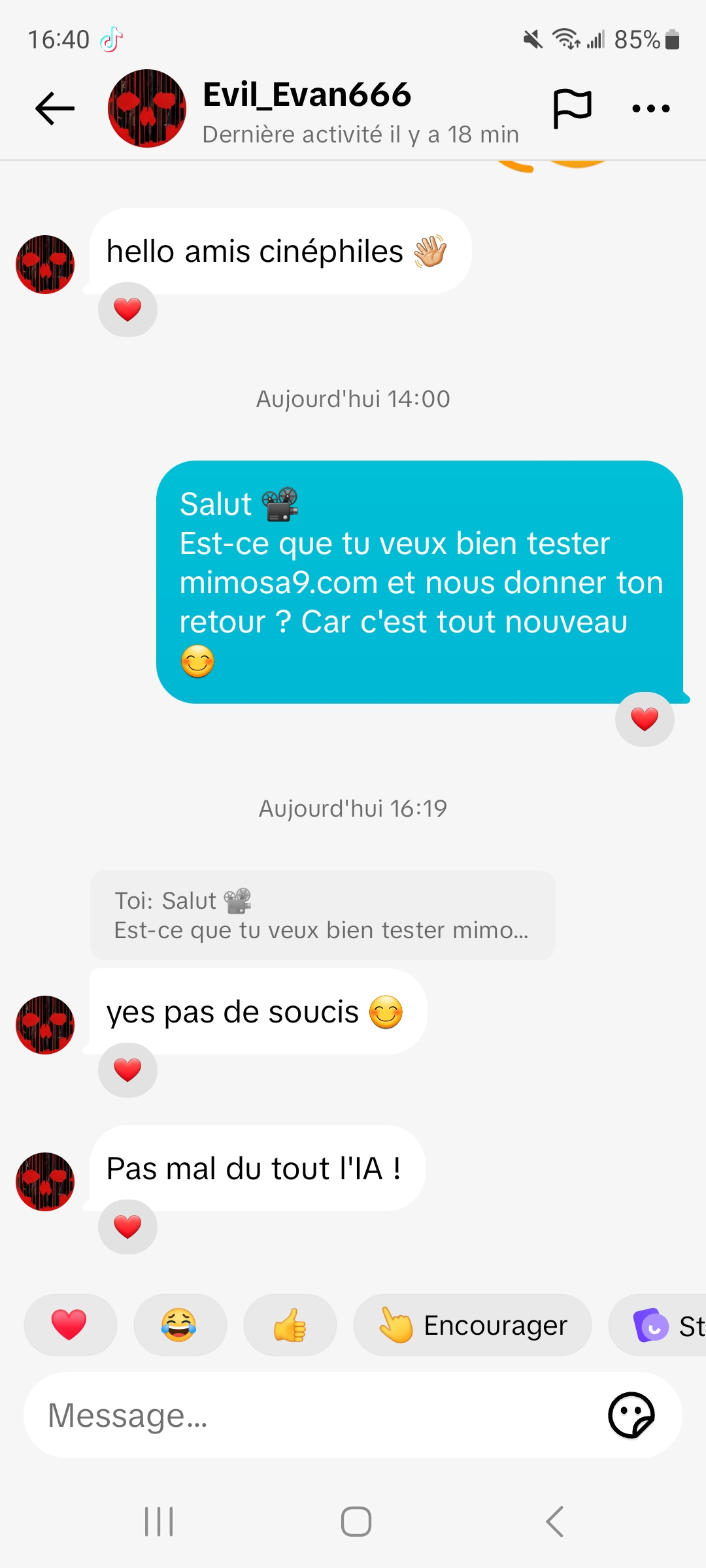Open sticker and emoji picker
This screenshot has height=1568, width=706.
631,1415
